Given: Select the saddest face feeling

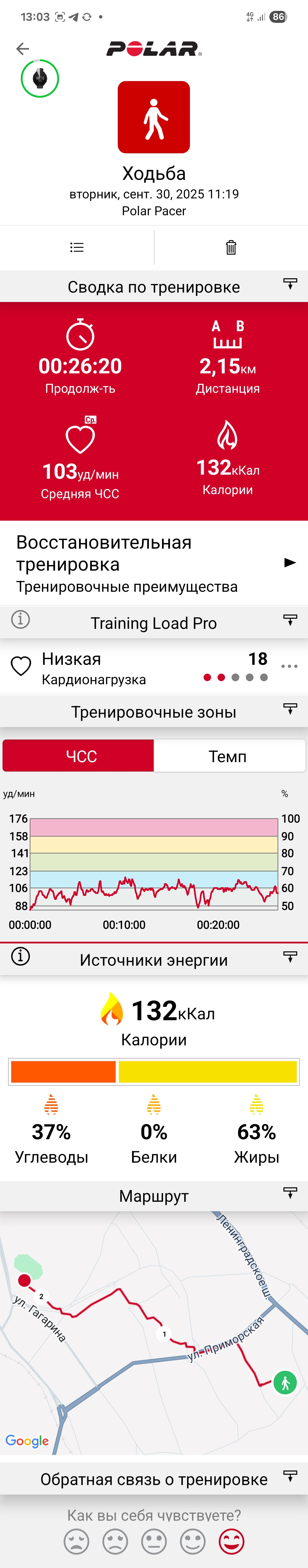Looking at the screenshot, I should [77, 1542].
